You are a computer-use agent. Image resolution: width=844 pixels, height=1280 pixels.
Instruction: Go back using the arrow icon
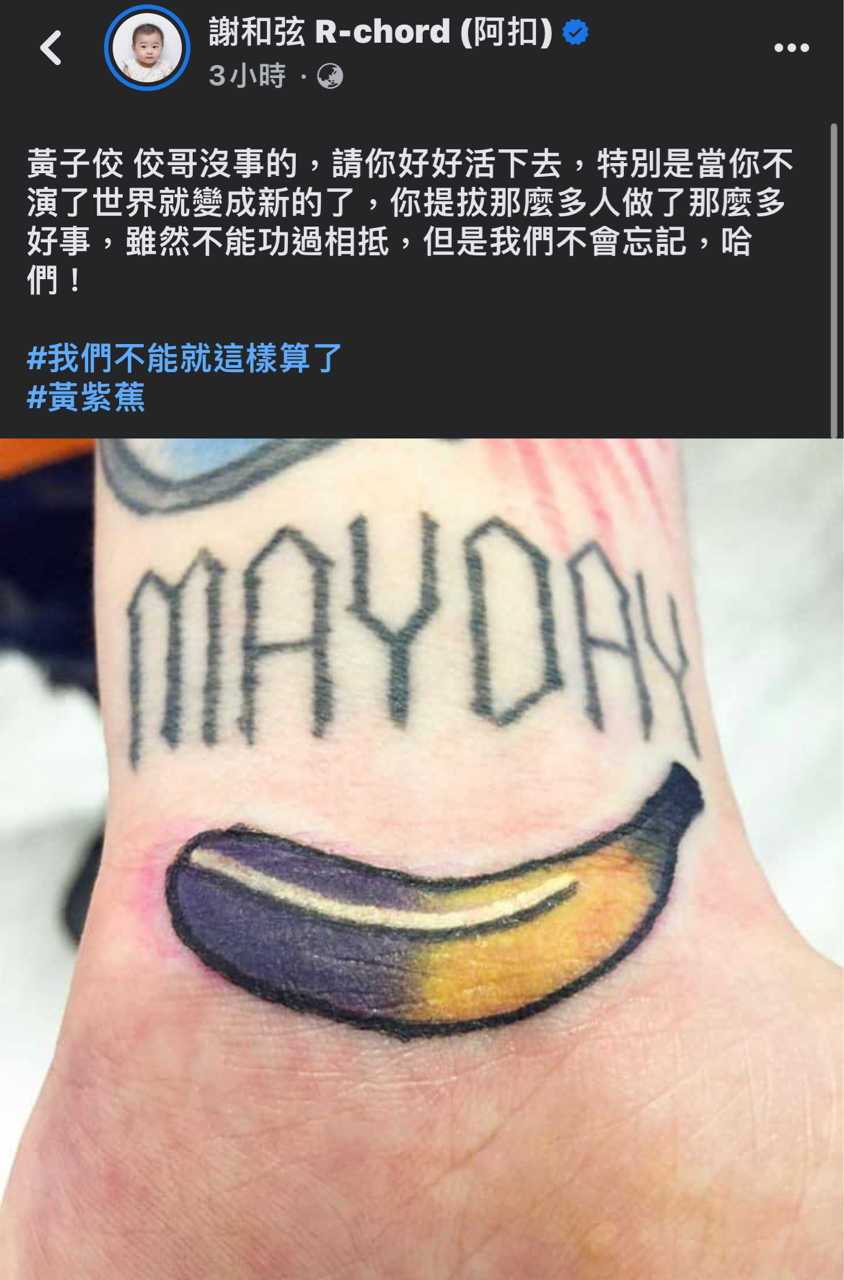pyautogui.click(x=50, y=47)
